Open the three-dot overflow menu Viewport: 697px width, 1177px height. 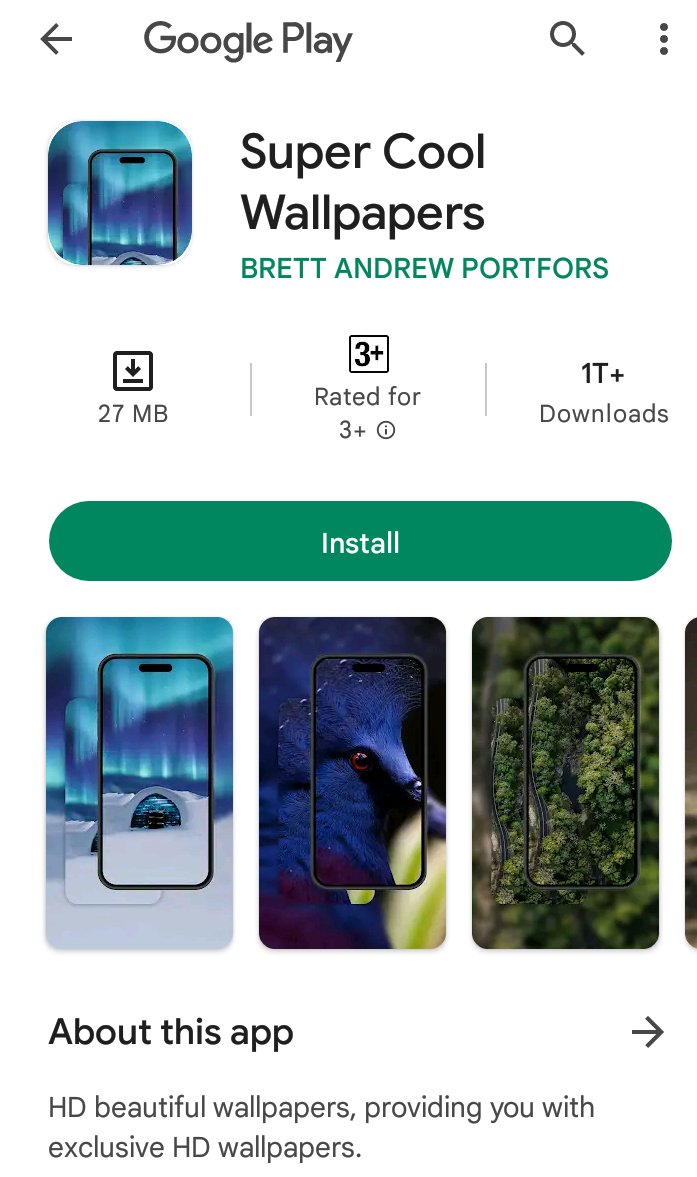pyautogui.click(x=663, y=40)
